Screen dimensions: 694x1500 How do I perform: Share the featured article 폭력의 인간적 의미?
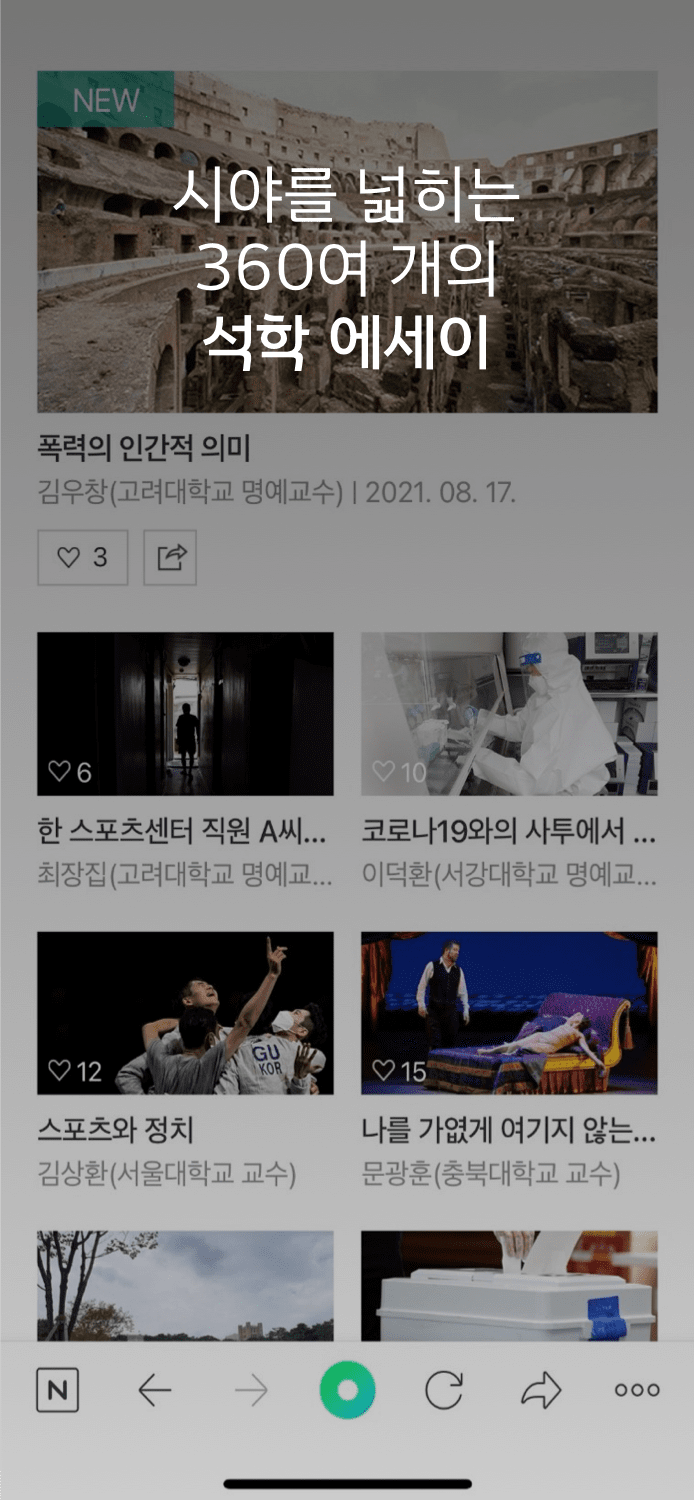(x=171, y=557)
